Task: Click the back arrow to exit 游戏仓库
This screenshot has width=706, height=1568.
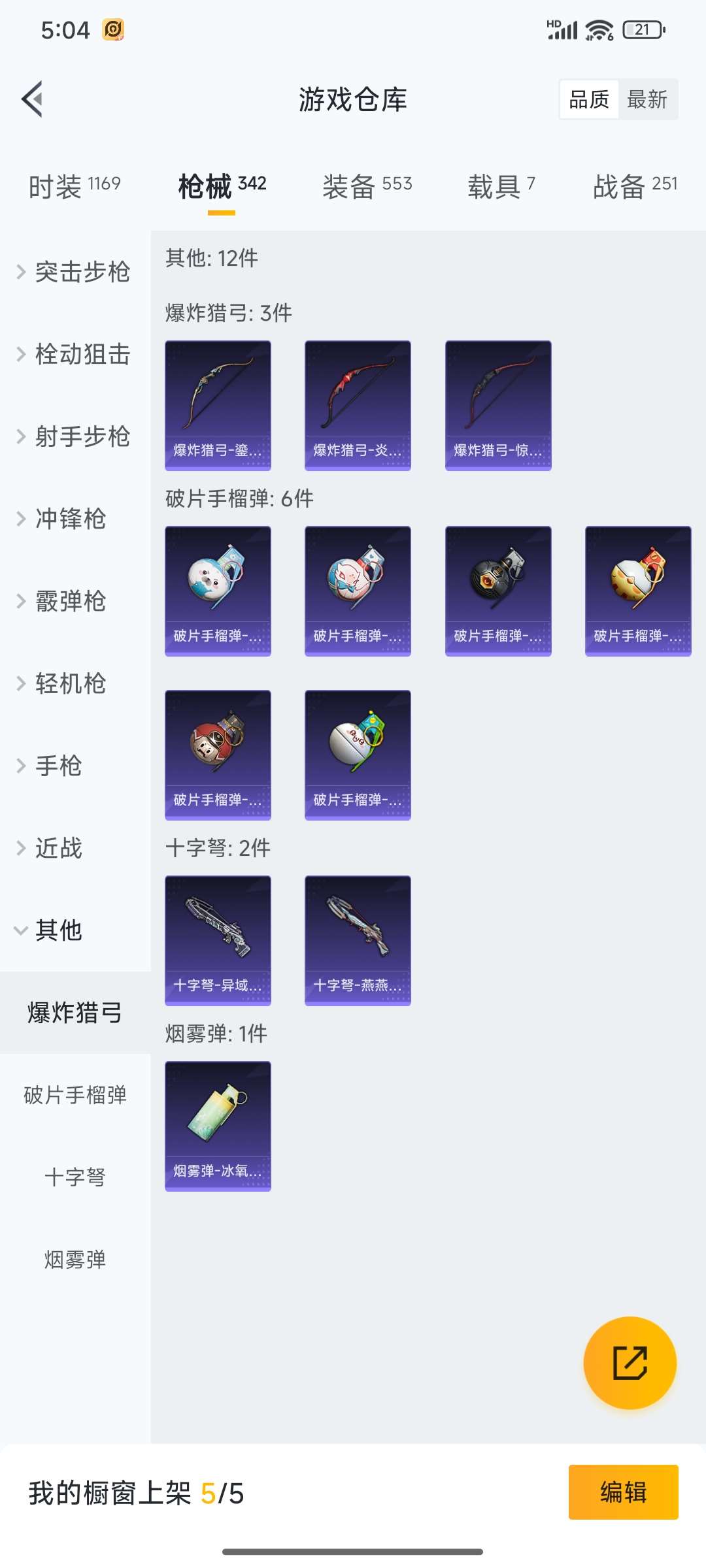Action: pos(31,99)
